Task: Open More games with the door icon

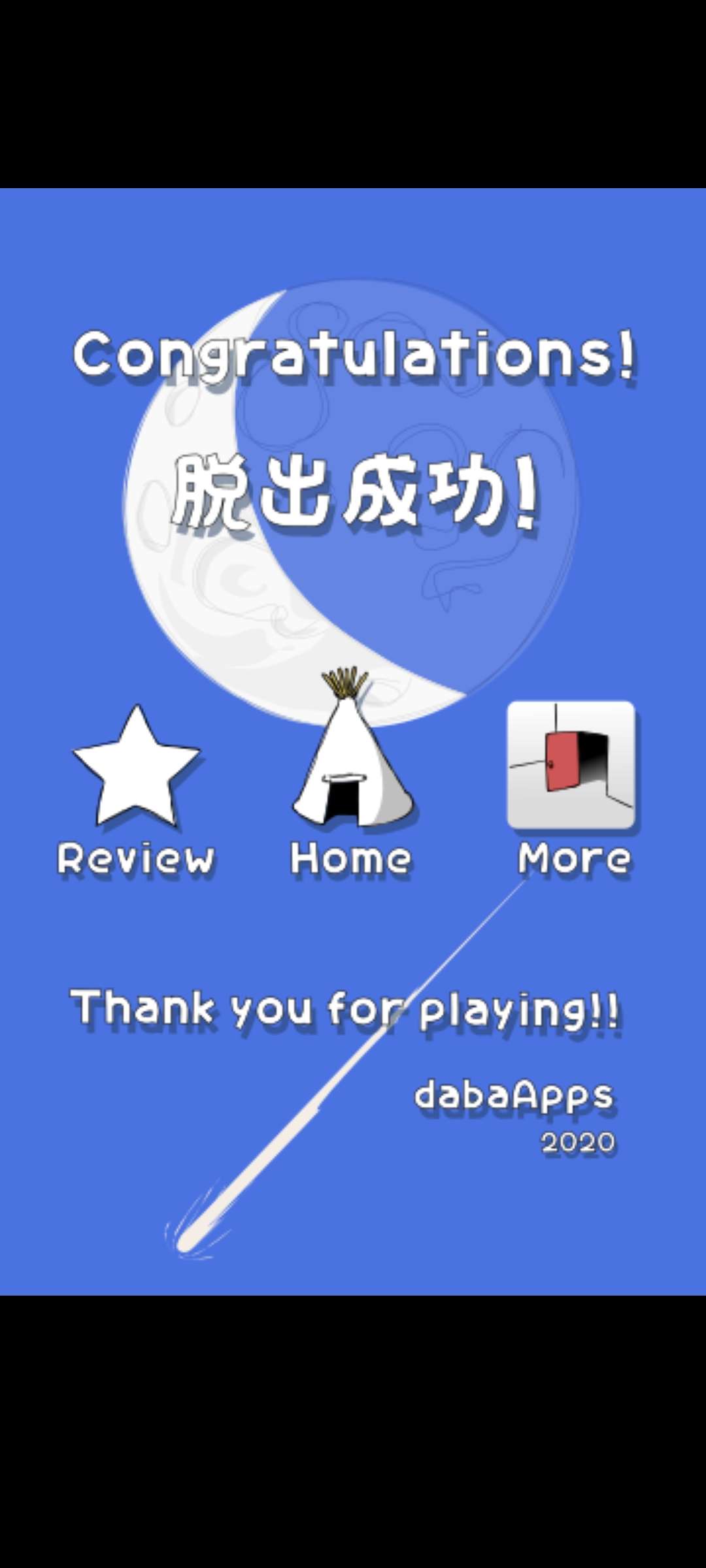Action: pyautogui.click(x=571, y=764)
